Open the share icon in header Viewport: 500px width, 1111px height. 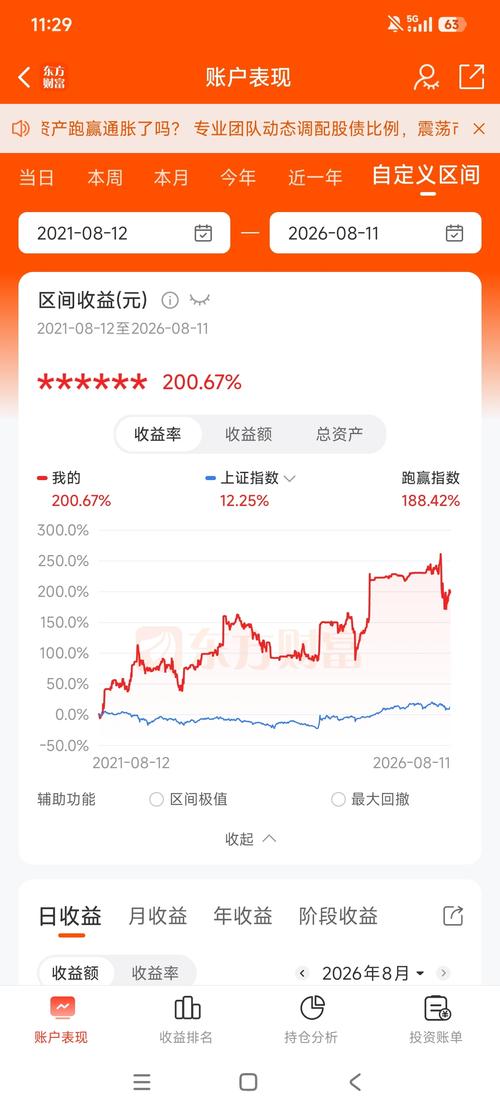472,77
